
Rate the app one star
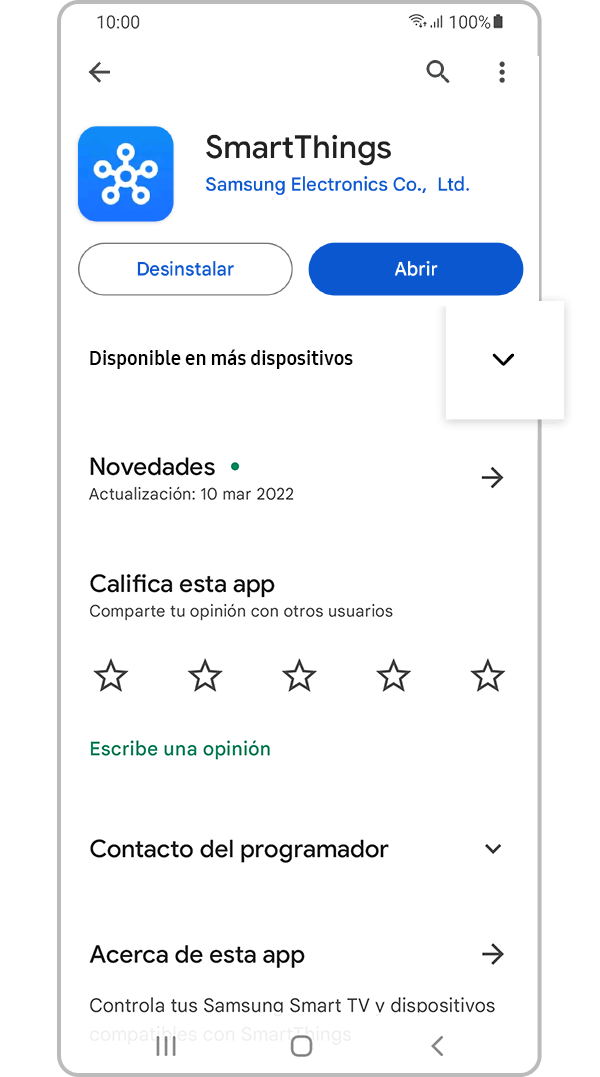coord(111,677)
